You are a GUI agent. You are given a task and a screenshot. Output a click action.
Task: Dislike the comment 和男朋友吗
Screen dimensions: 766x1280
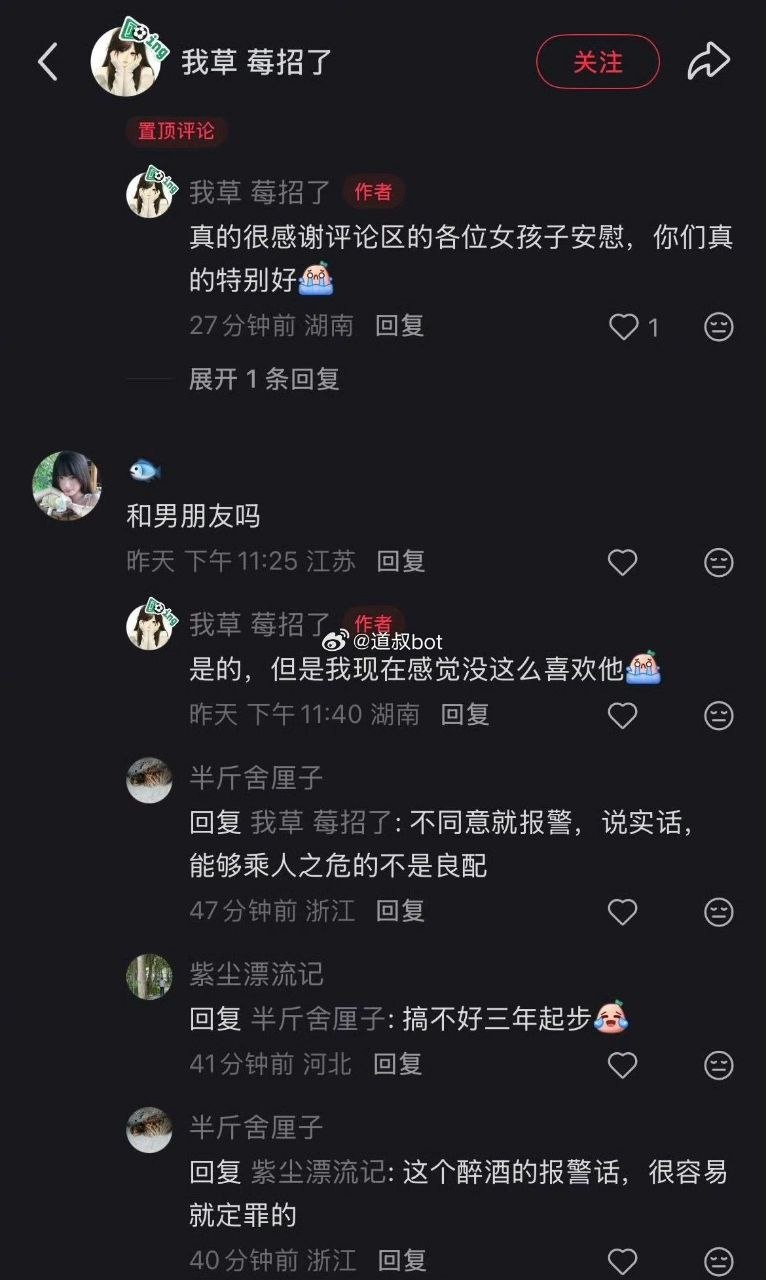718,563
